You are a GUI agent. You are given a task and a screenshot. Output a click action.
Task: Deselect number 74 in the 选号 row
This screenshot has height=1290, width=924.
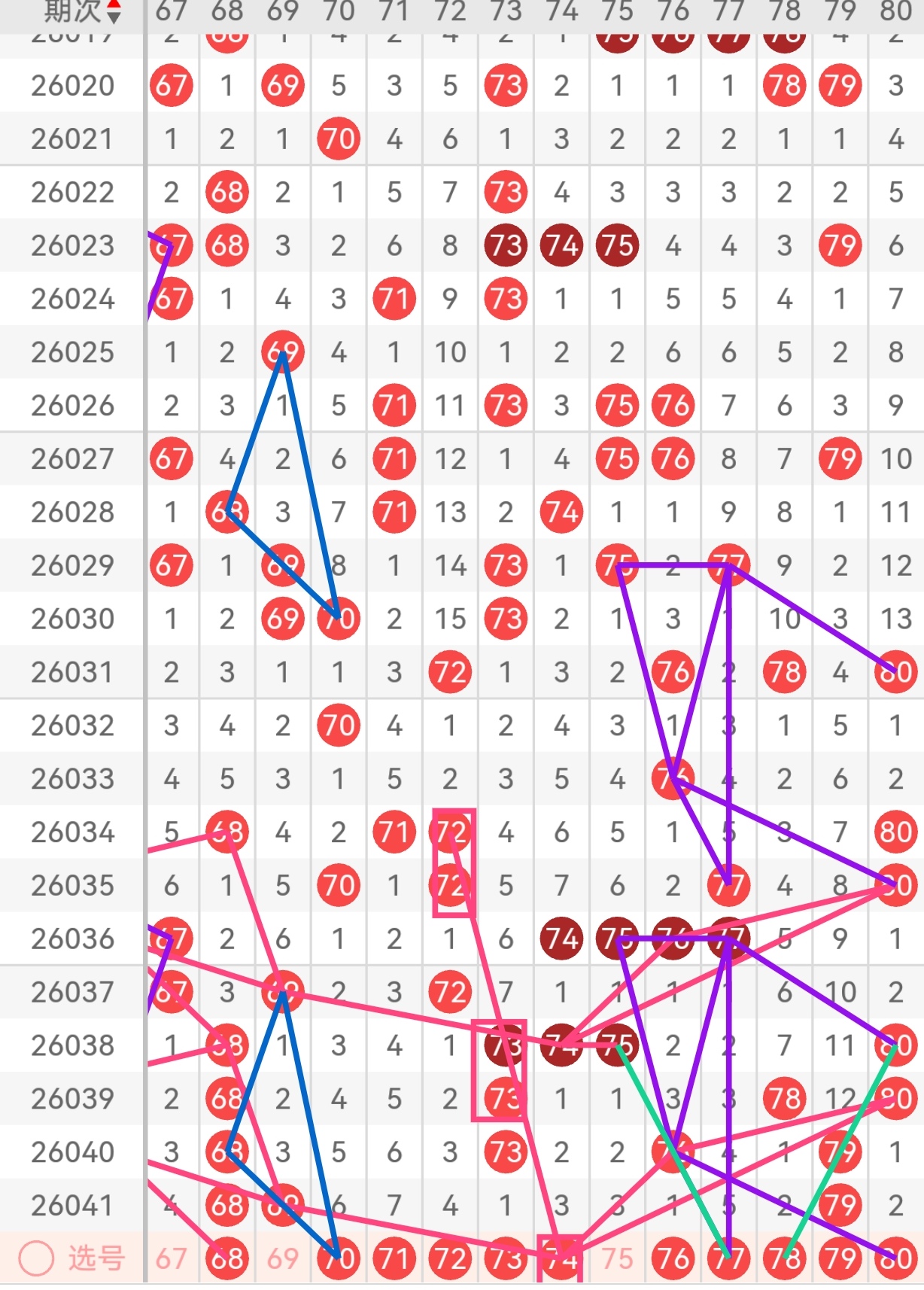point(561,1258)
